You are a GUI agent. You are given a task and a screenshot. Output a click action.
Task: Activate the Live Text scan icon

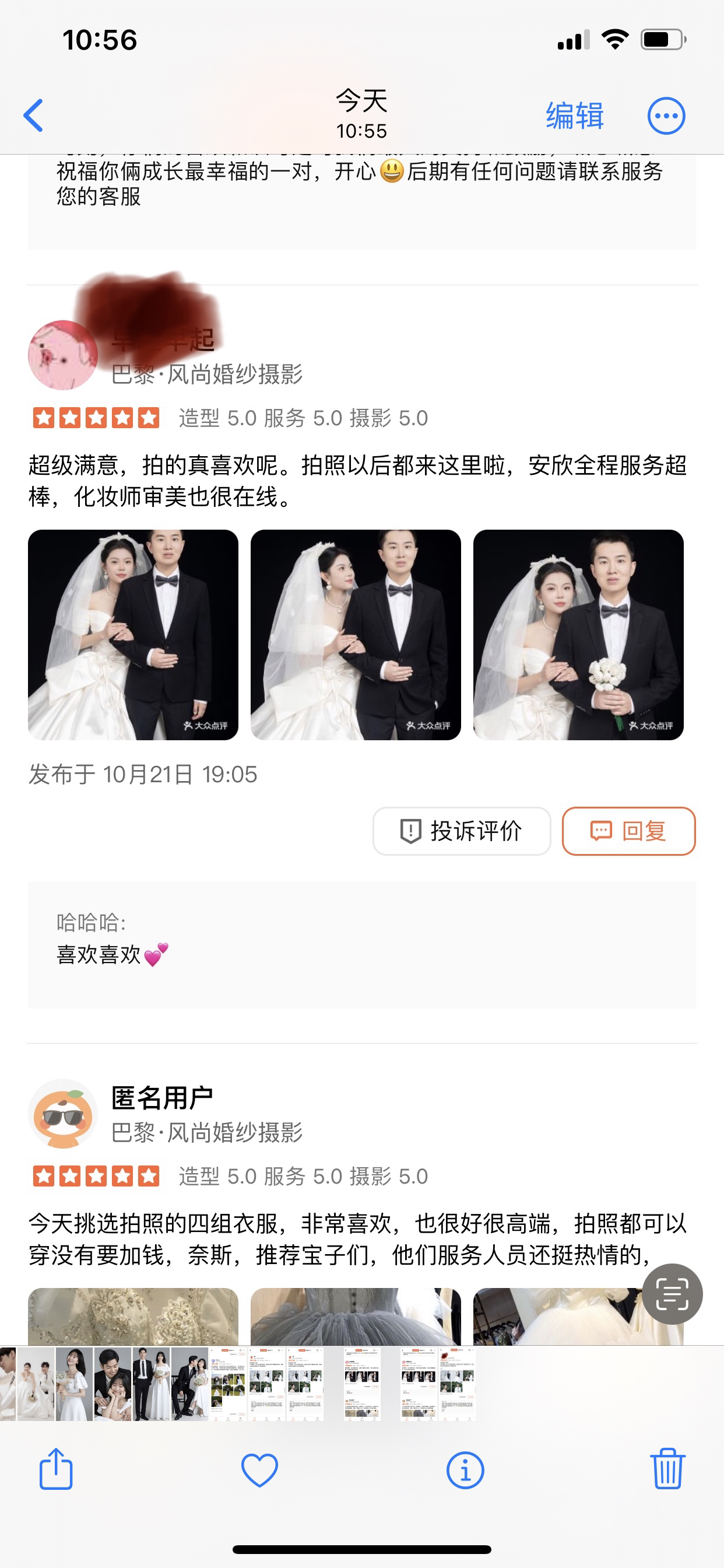(x=672, y=1294)
